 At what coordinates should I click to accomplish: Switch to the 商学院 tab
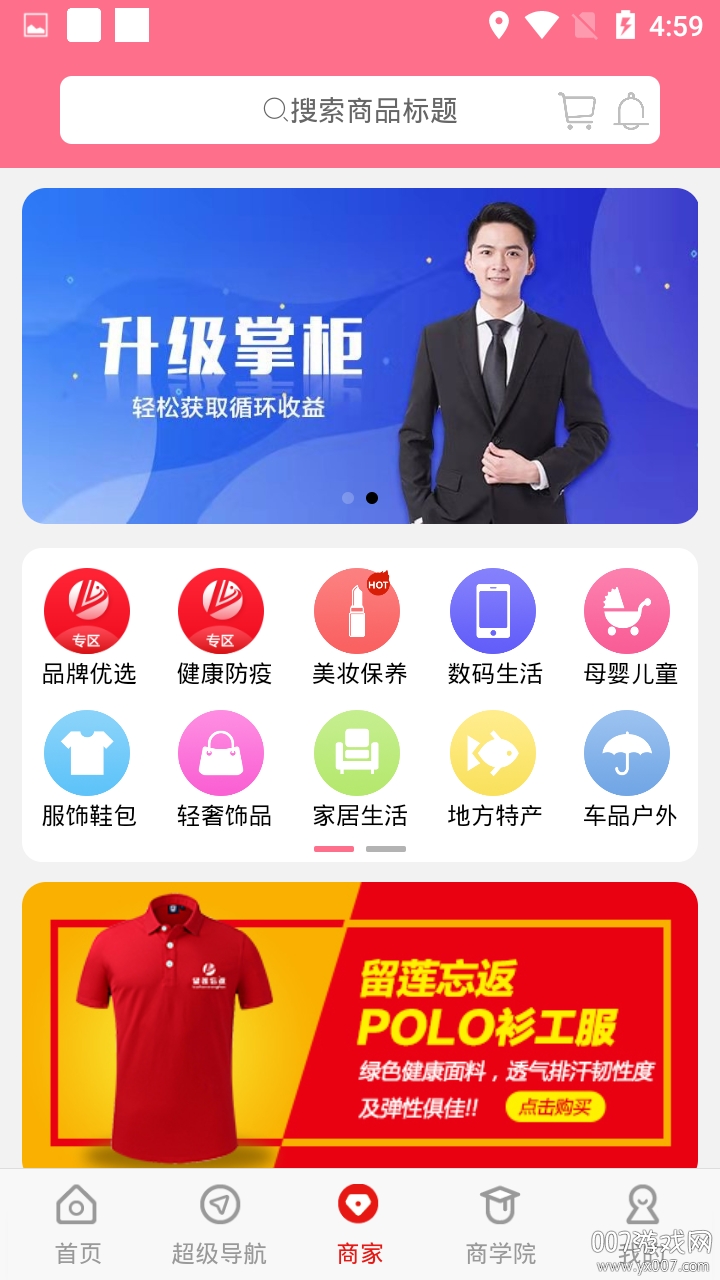[x=499, y=1222]
